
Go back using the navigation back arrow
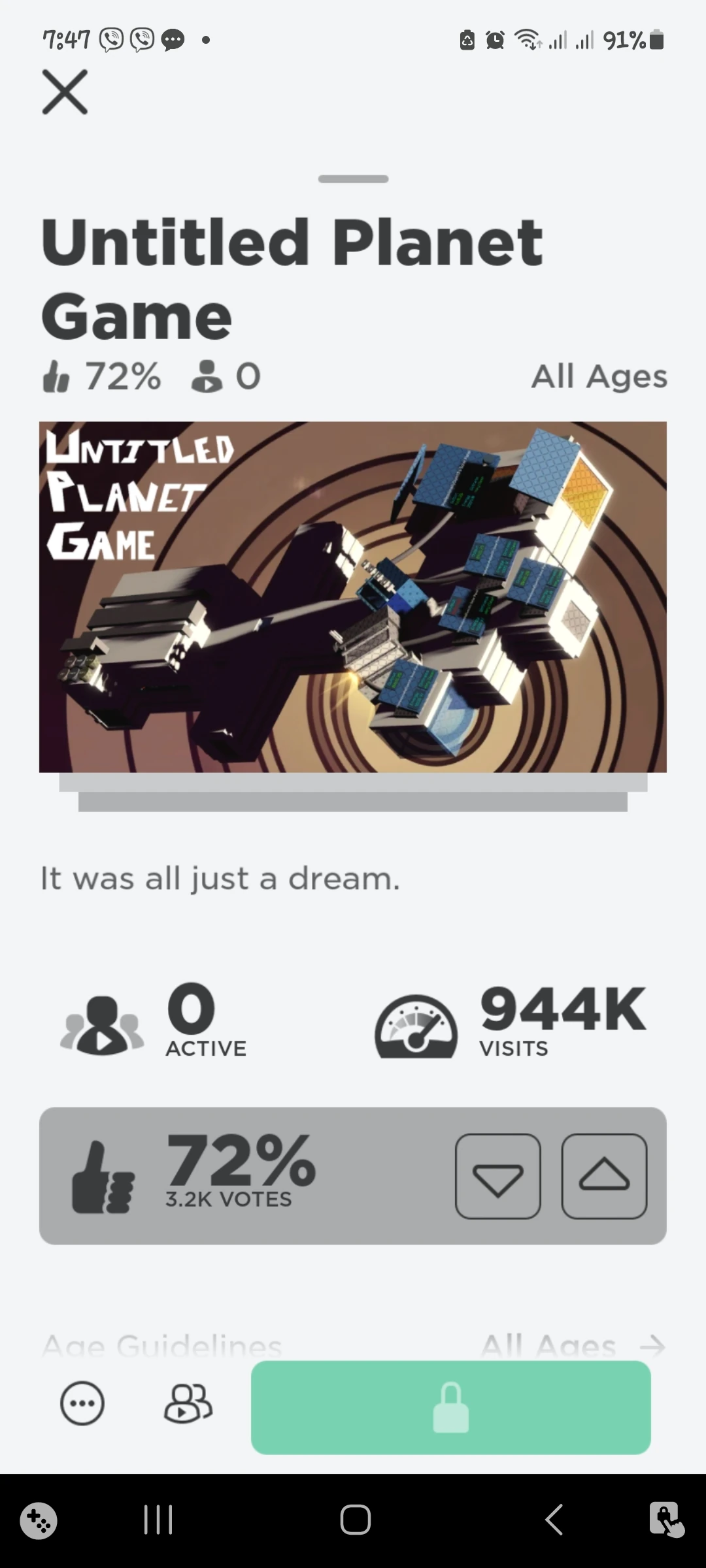tap(553, 1520)
